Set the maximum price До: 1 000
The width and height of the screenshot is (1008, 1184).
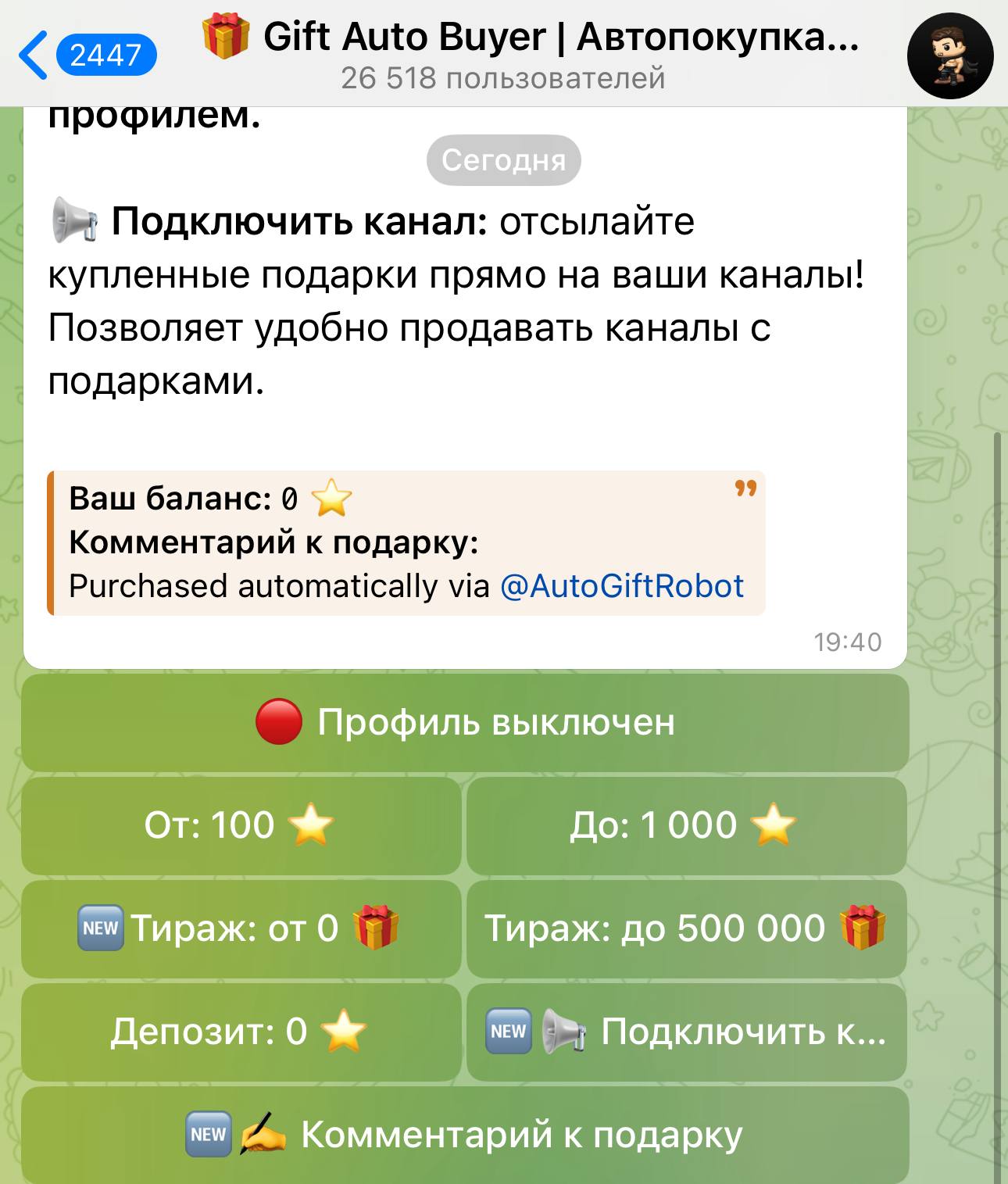coord(686,825)
